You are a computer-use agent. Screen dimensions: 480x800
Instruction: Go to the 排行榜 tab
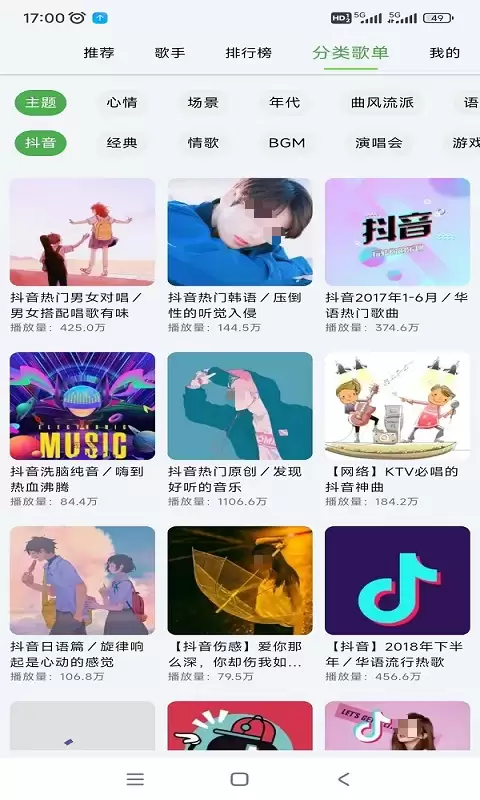248,53
